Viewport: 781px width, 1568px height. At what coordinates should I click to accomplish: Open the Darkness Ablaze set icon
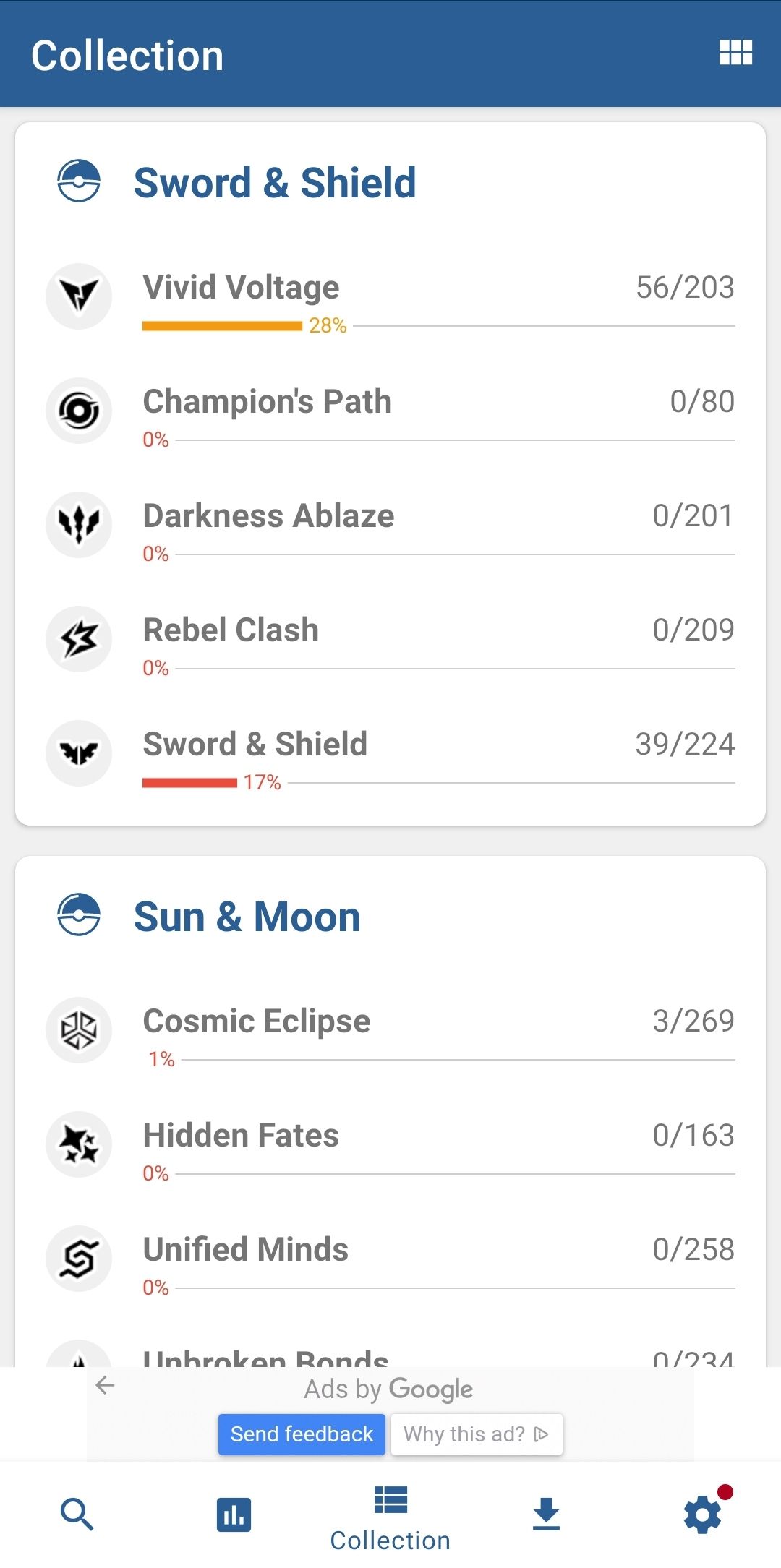tap(78, 525)
